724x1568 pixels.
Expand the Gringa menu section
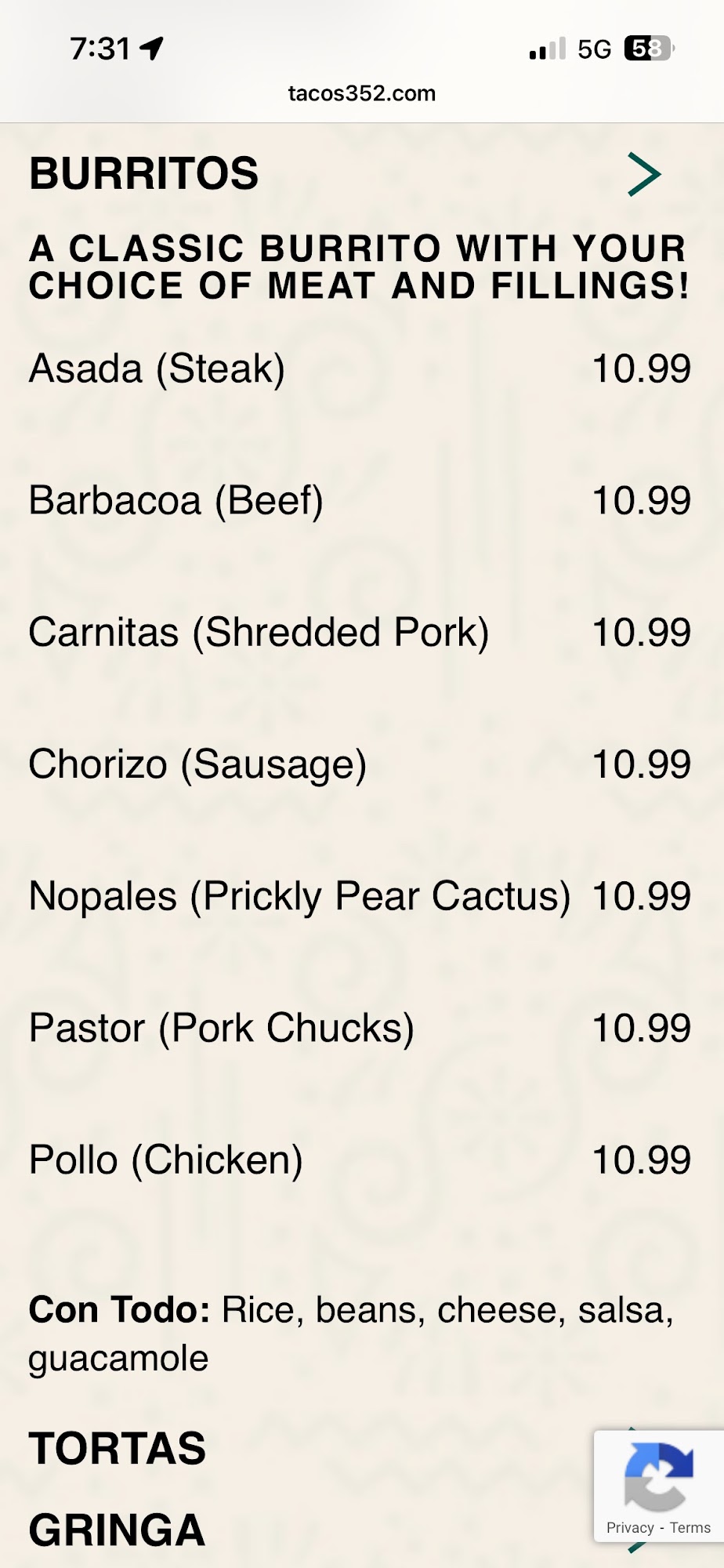[x=118, y=1530]
